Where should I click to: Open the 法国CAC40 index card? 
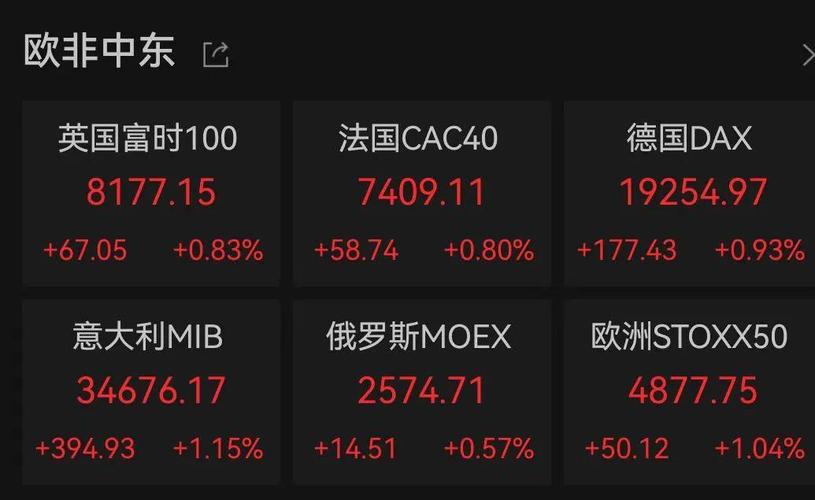coord(421,193)
